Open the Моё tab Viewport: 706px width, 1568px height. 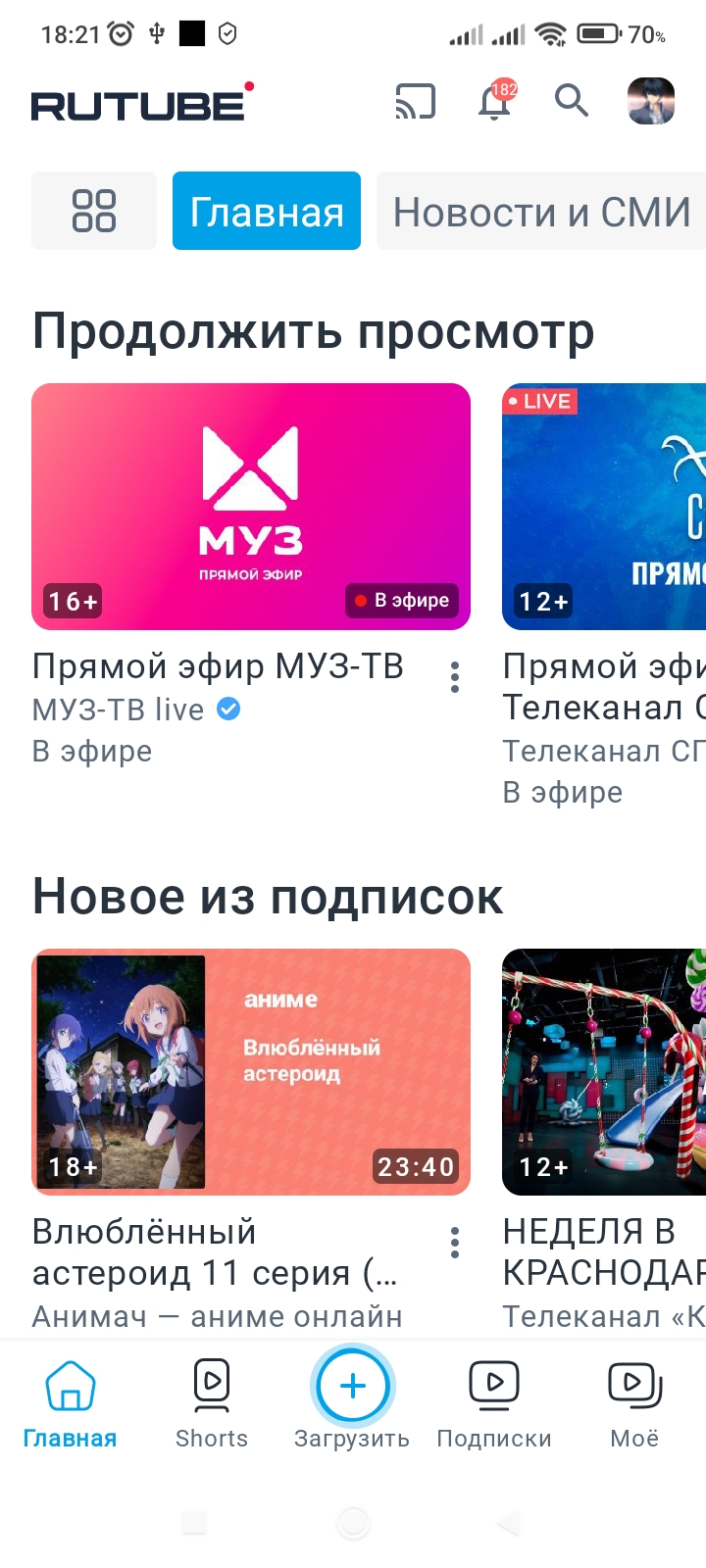(x=634, y=1403)
